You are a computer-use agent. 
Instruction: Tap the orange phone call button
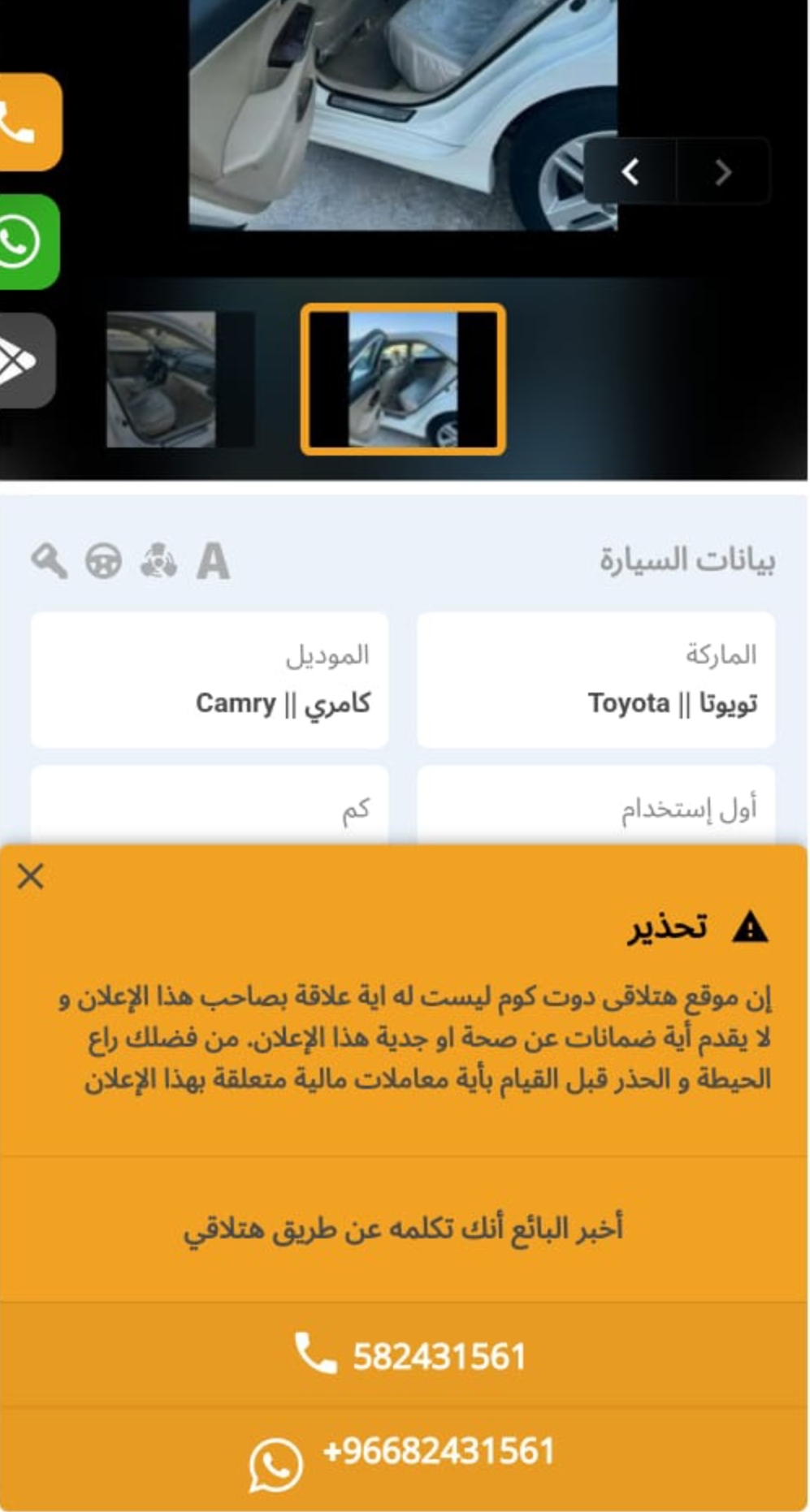tap(28, 123)
